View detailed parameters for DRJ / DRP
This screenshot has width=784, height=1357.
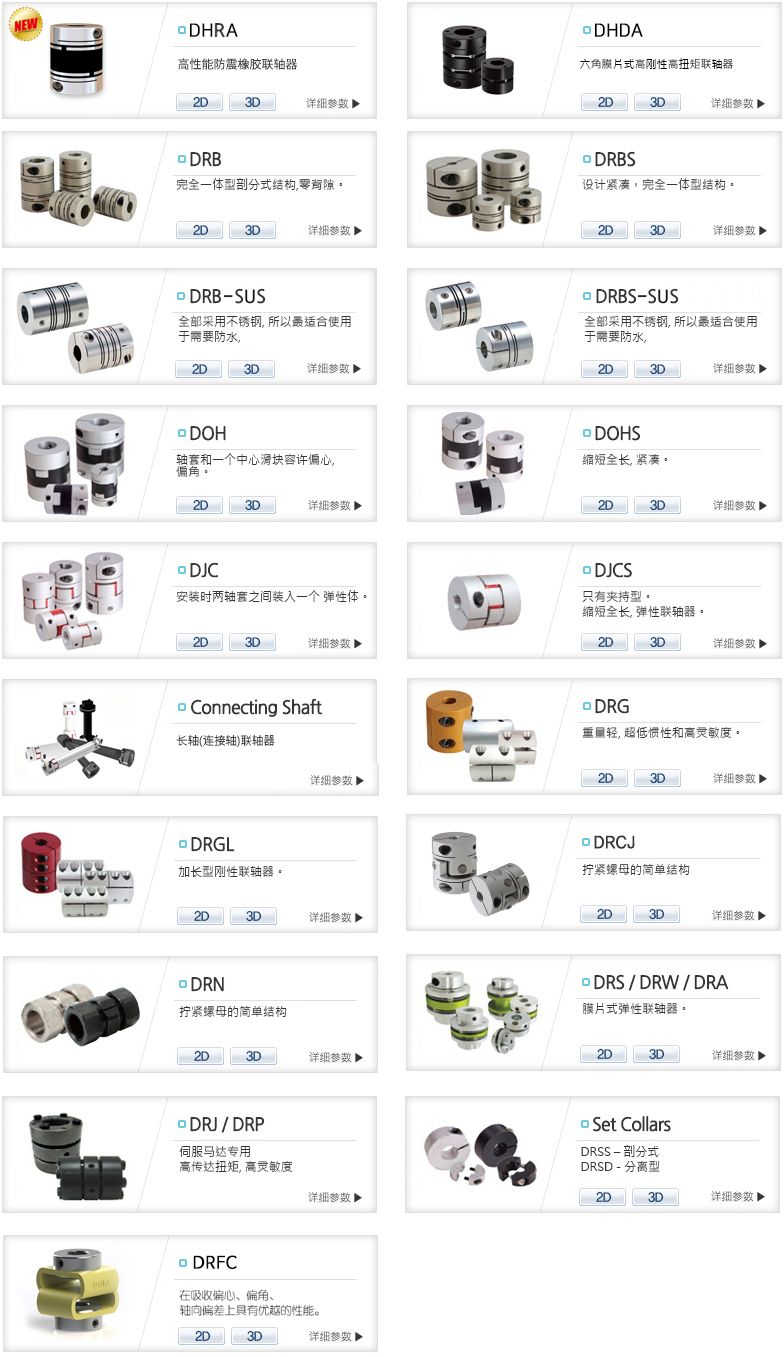click(x=335, y=1197)
